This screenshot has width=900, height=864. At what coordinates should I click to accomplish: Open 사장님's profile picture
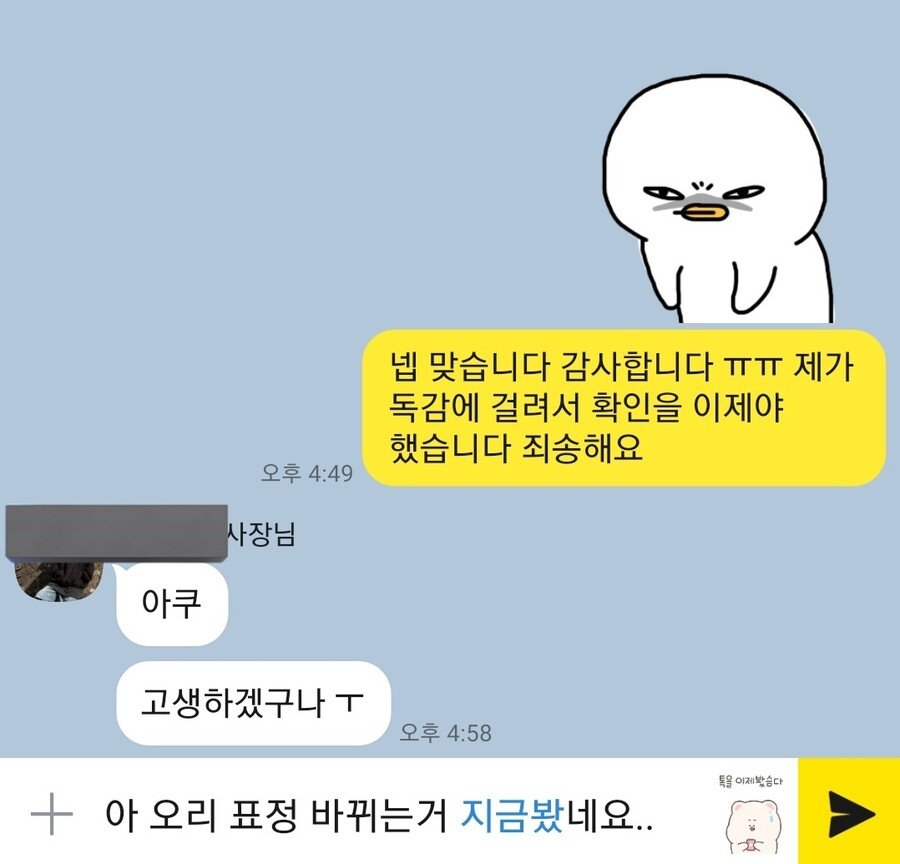[60, 582]
